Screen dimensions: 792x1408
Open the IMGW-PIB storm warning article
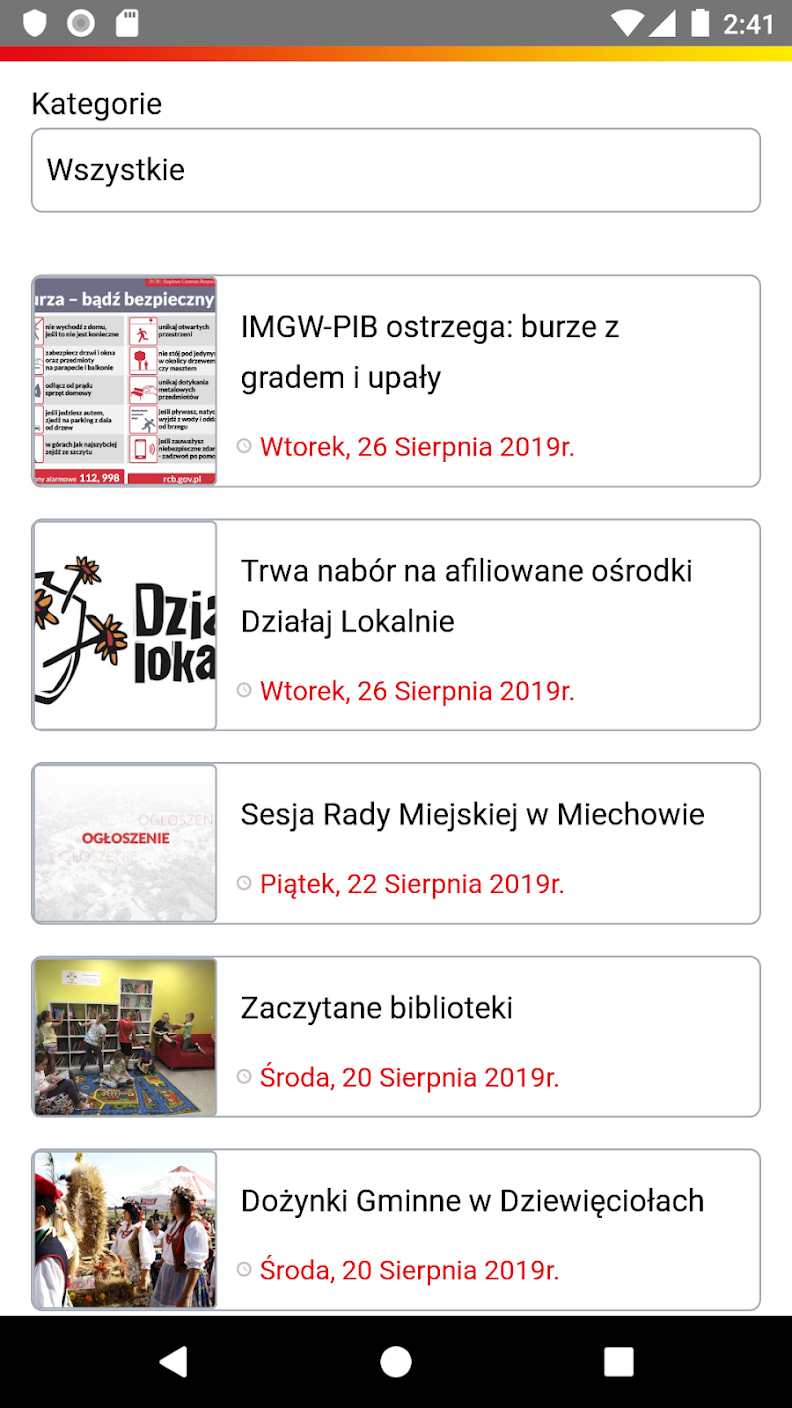430,352
